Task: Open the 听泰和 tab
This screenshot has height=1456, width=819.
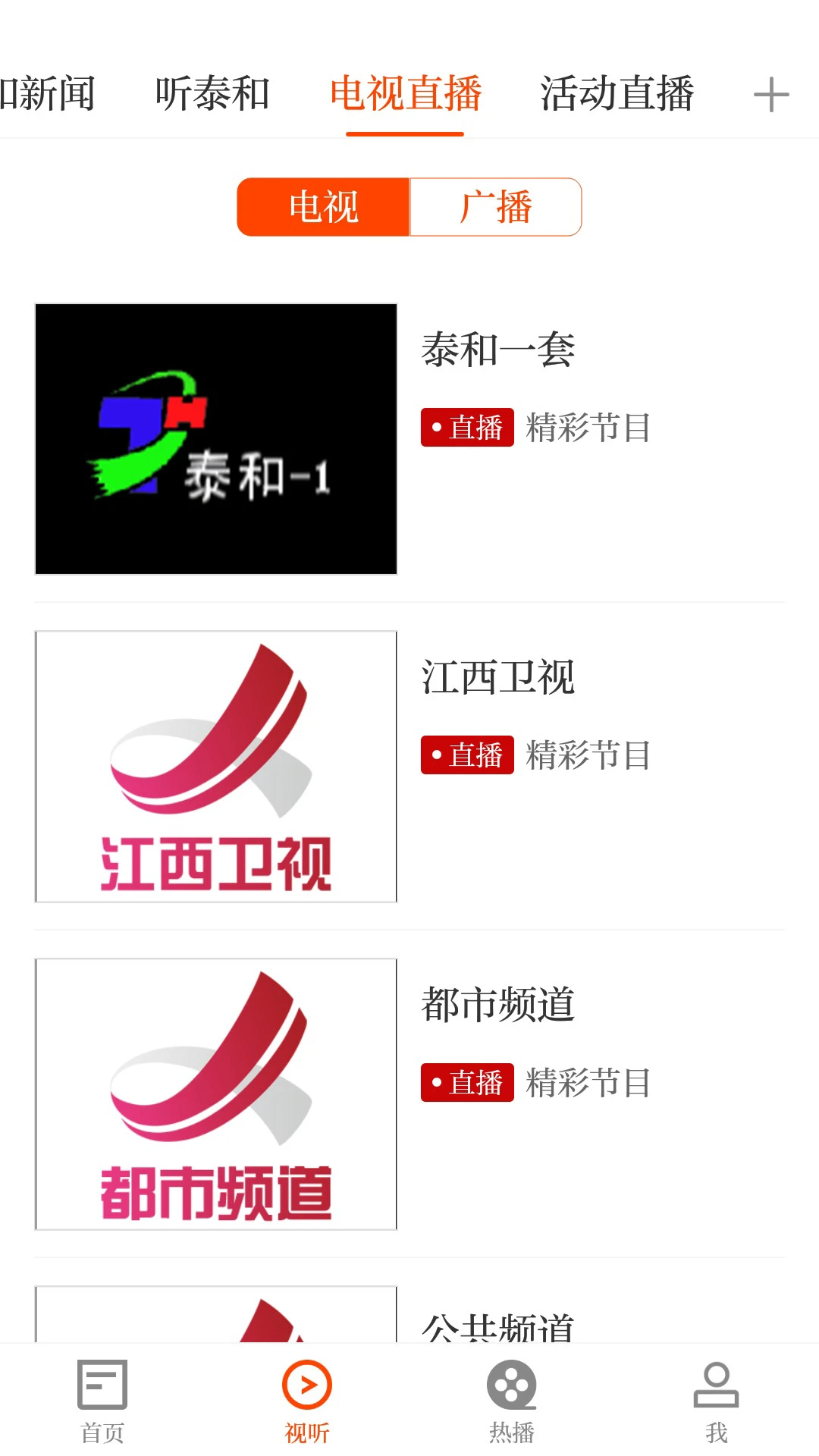Action: (213, 93)
